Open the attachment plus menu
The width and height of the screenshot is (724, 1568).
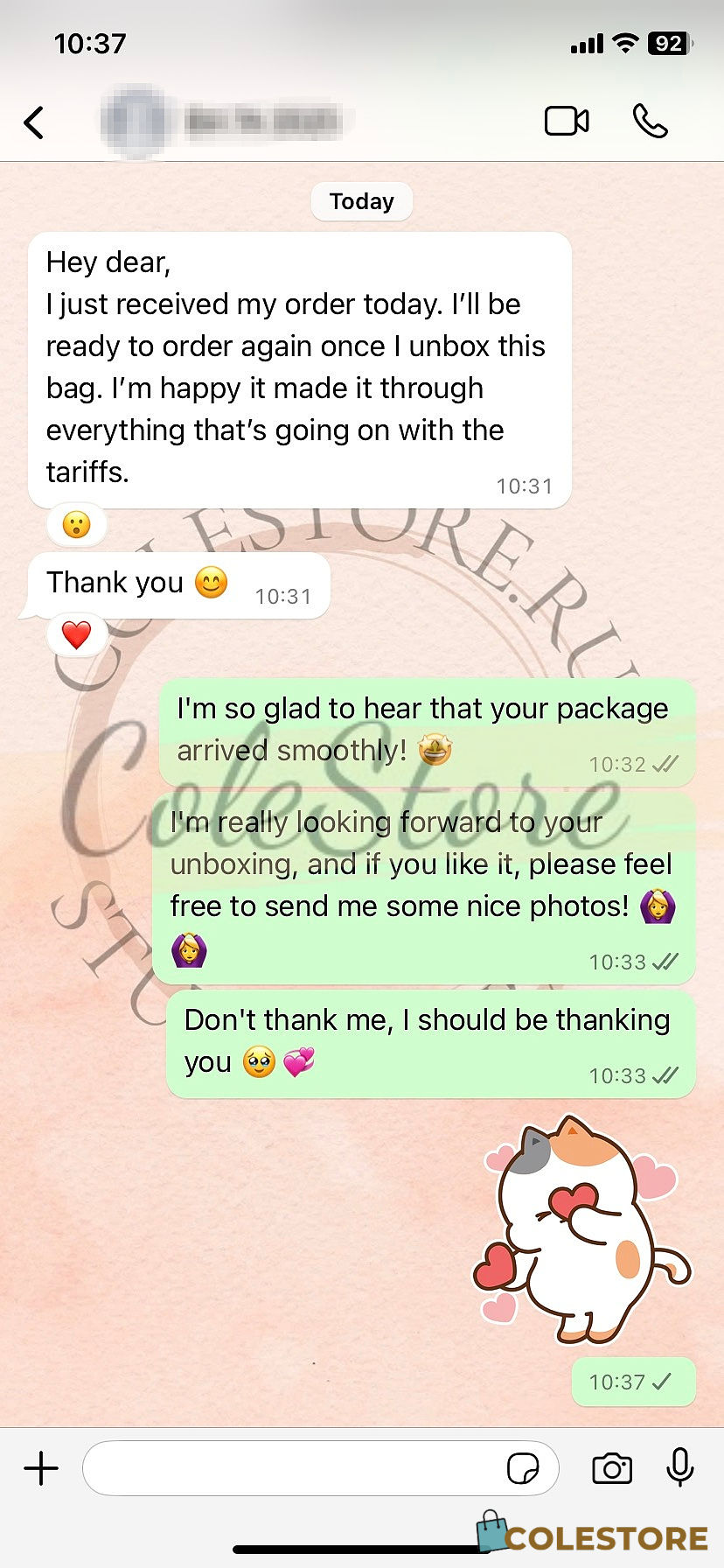pos(41,1467)
